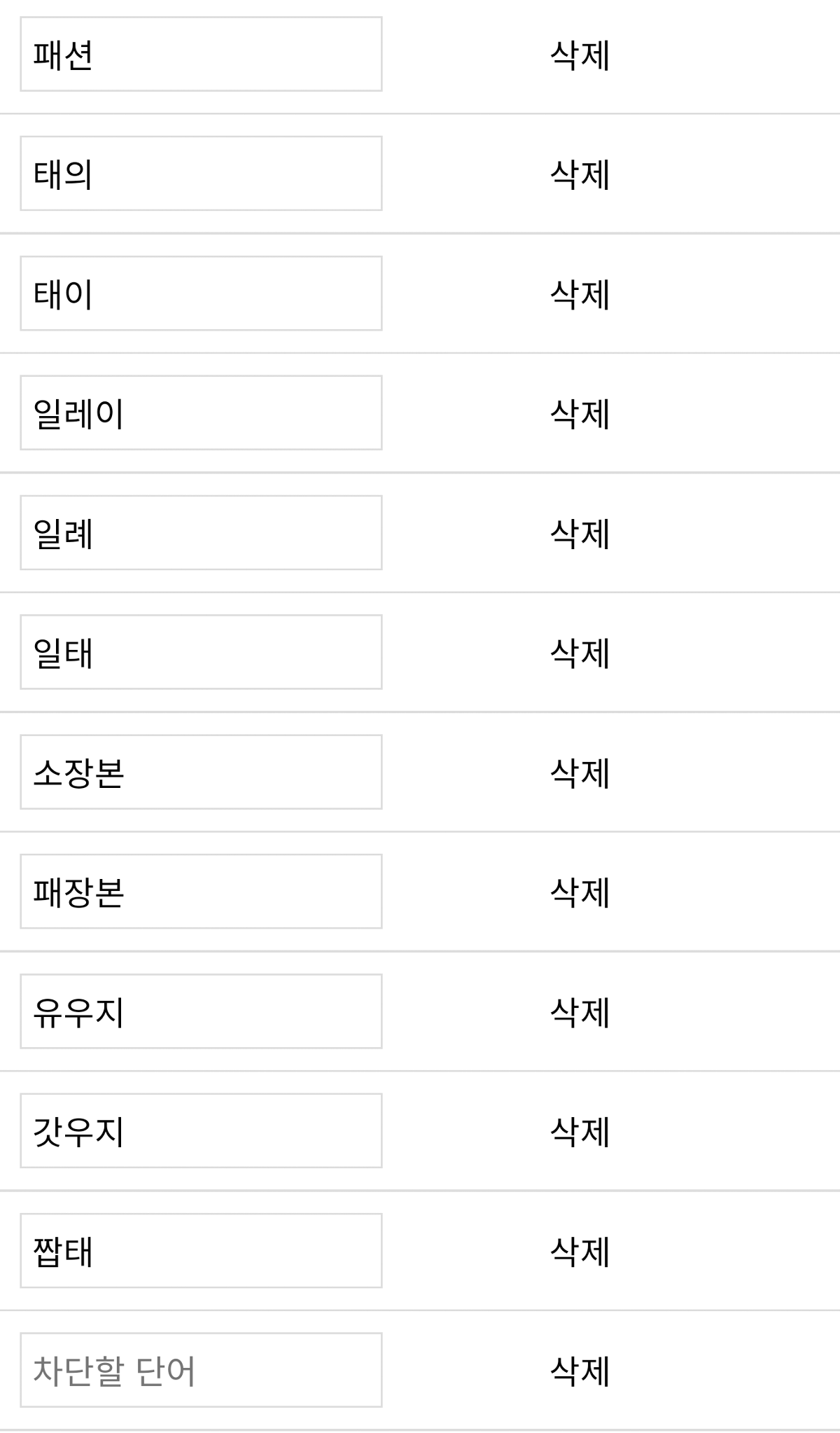Remove the blocked word 태의
Image resolution: width=840 pixels, height=1433 pixels.
pyautogui.click(x=580, y=174)
